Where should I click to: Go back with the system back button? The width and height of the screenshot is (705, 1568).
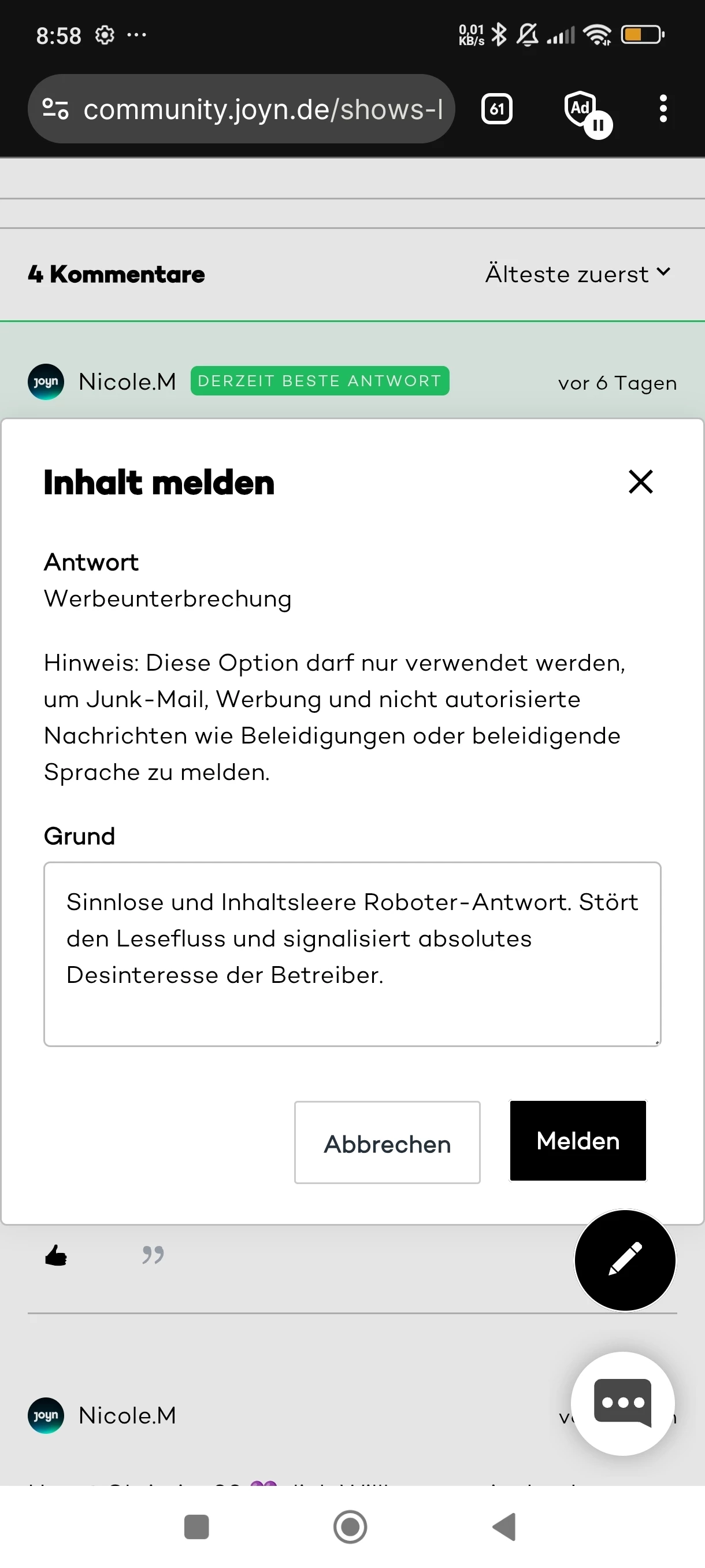click(505, 1526)
